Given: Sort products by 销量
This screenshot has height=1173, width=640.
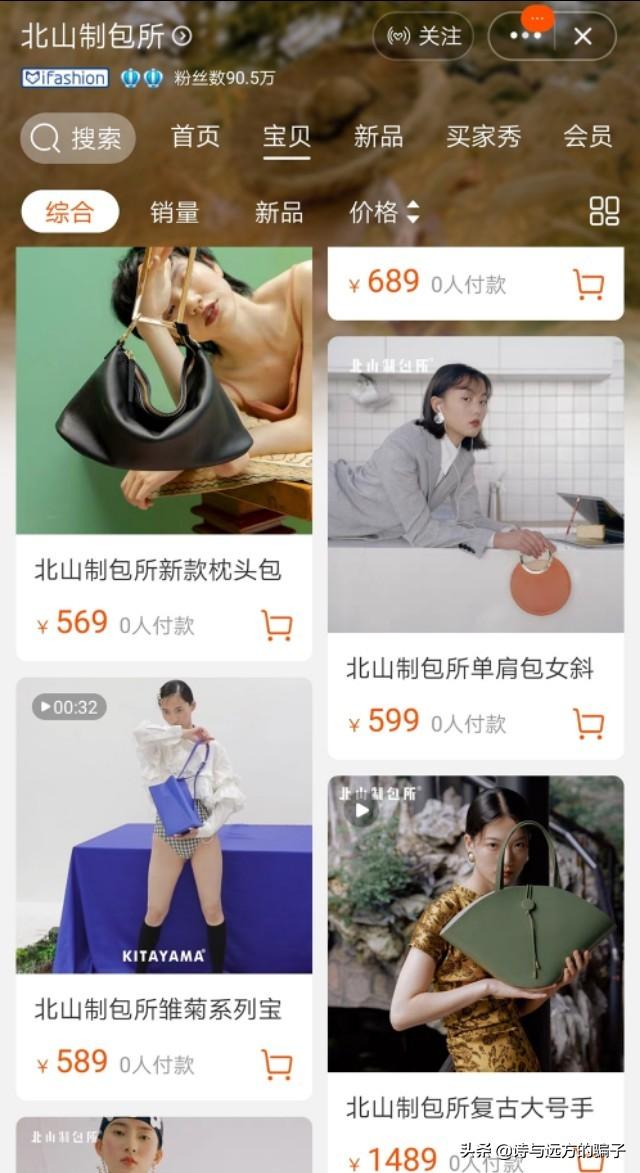Looking at the screenshot, I should tap(175, 212).
